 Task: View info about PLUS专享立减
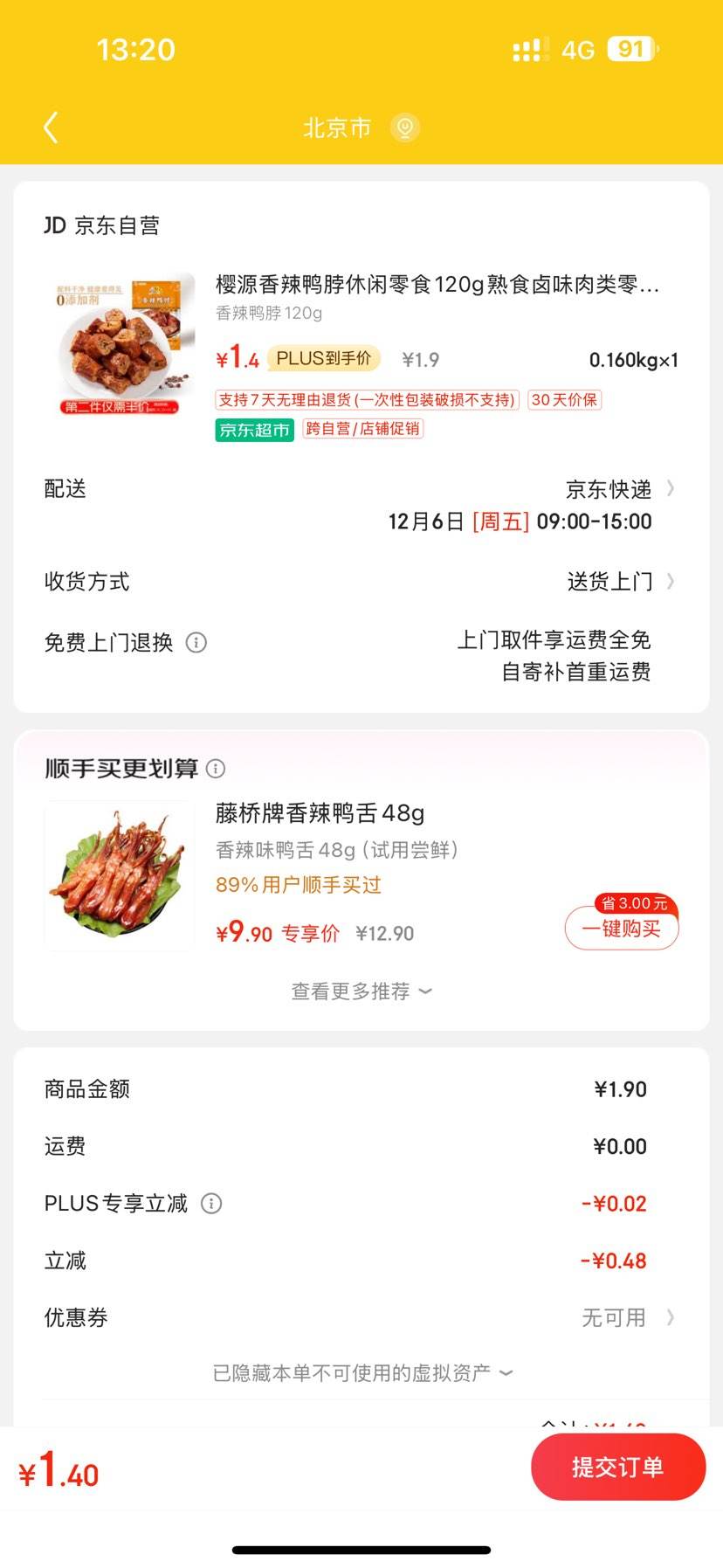211,1204
